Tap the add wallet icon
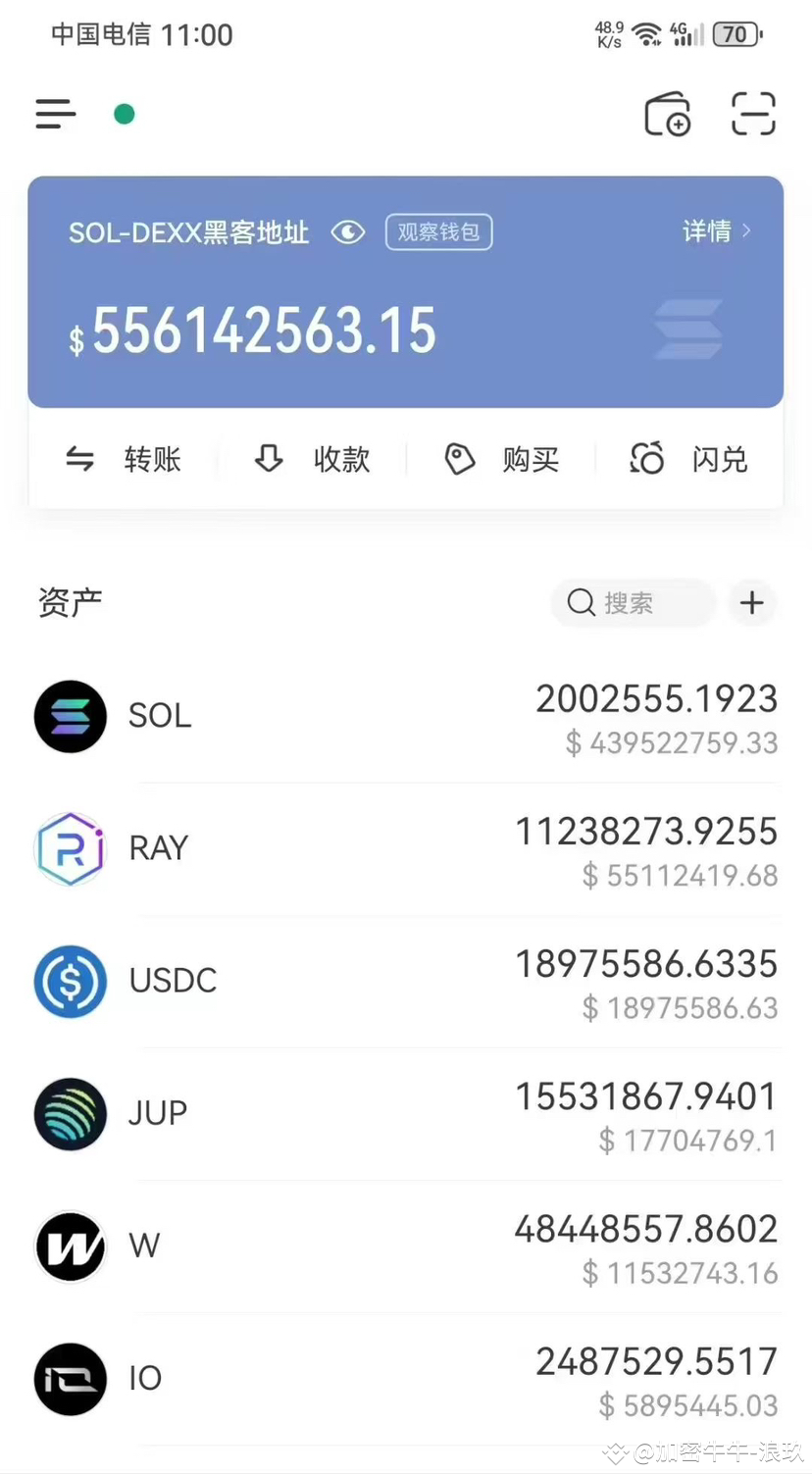 (x=667, y=114)
